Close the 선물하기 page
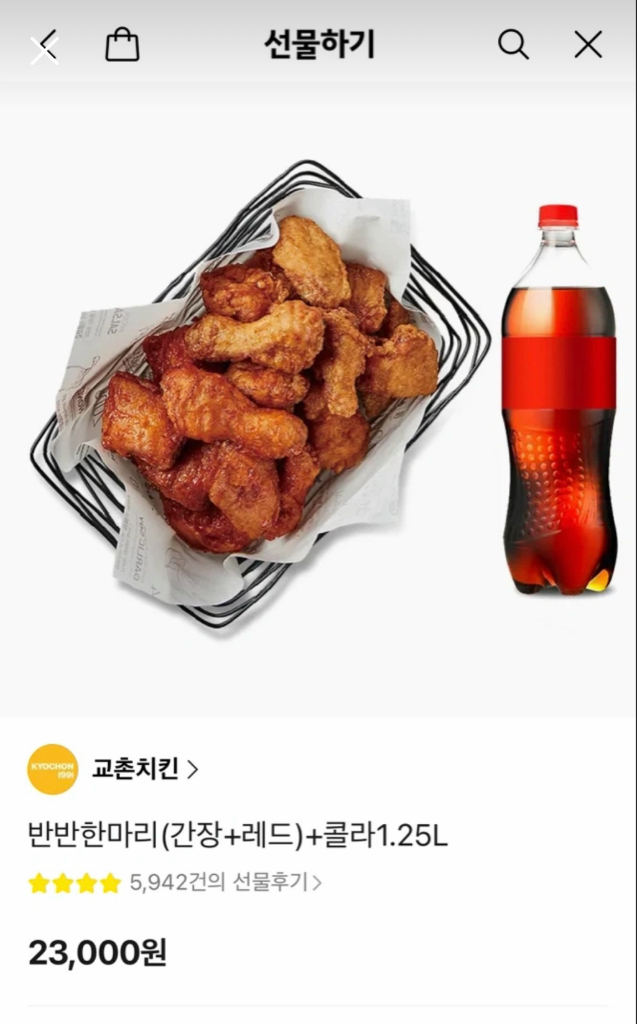 588,45
